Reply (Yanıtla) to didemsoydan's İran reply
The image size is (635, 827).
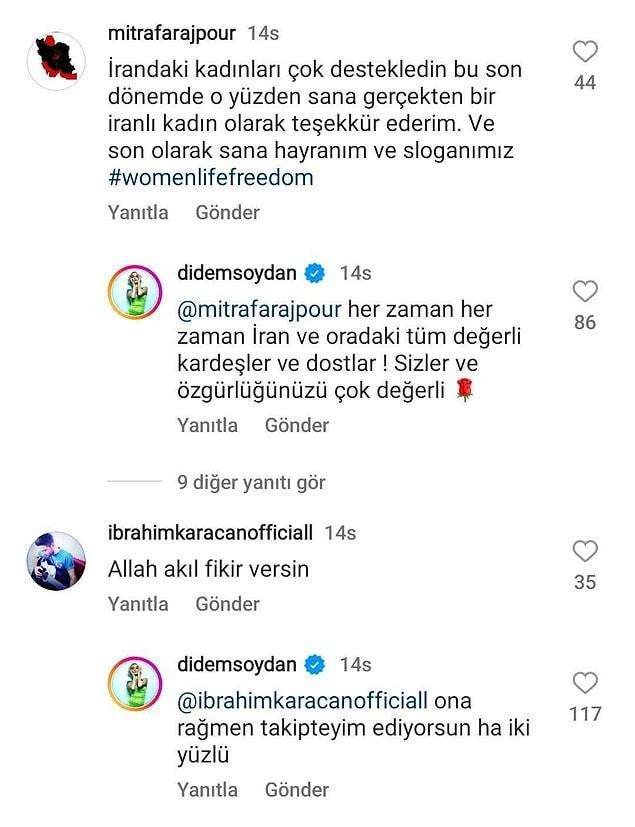pos(208,425)
